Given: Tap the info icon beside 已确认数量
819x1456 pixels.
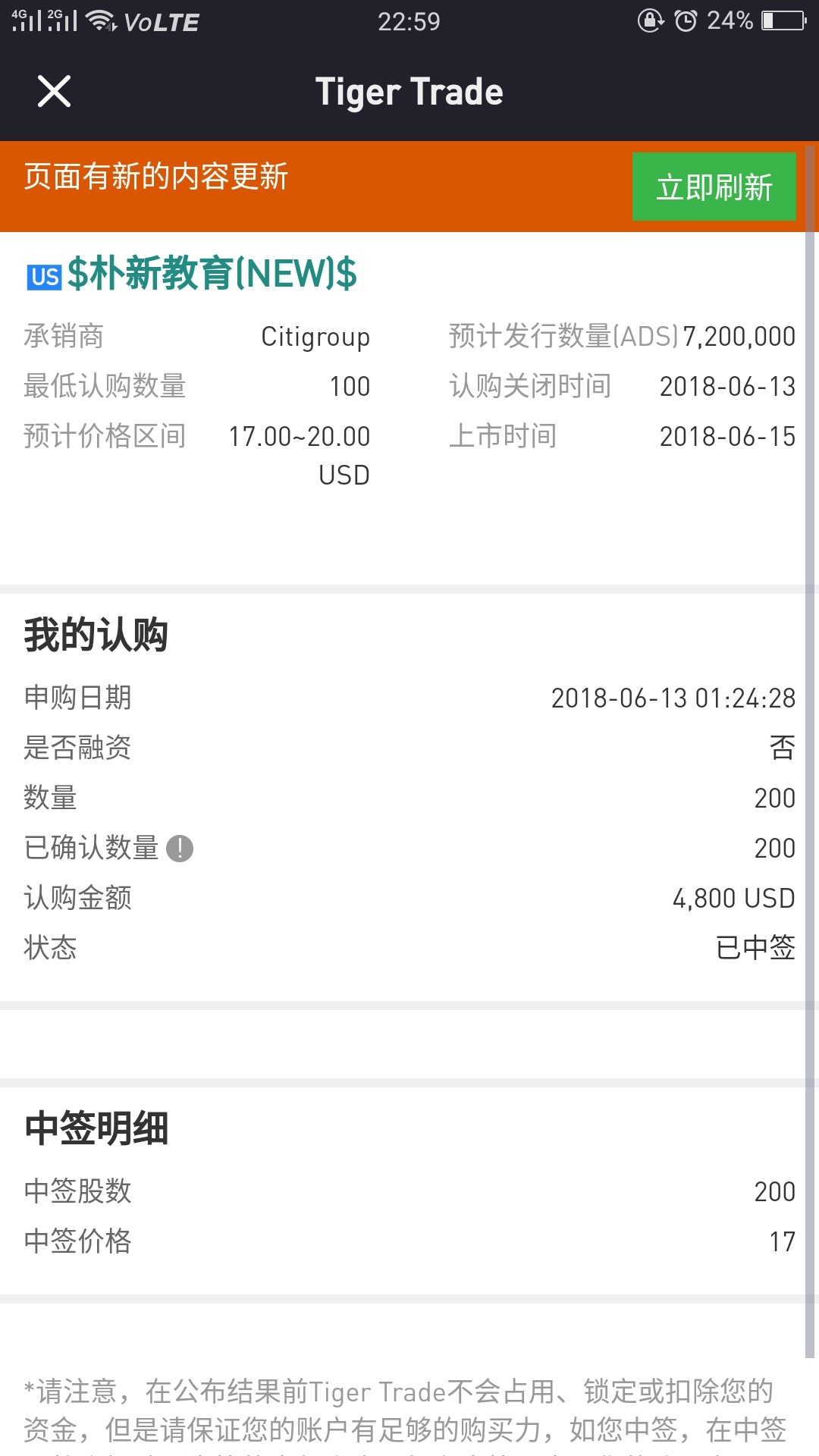Looking at the screenshot, I should point(180,848).
